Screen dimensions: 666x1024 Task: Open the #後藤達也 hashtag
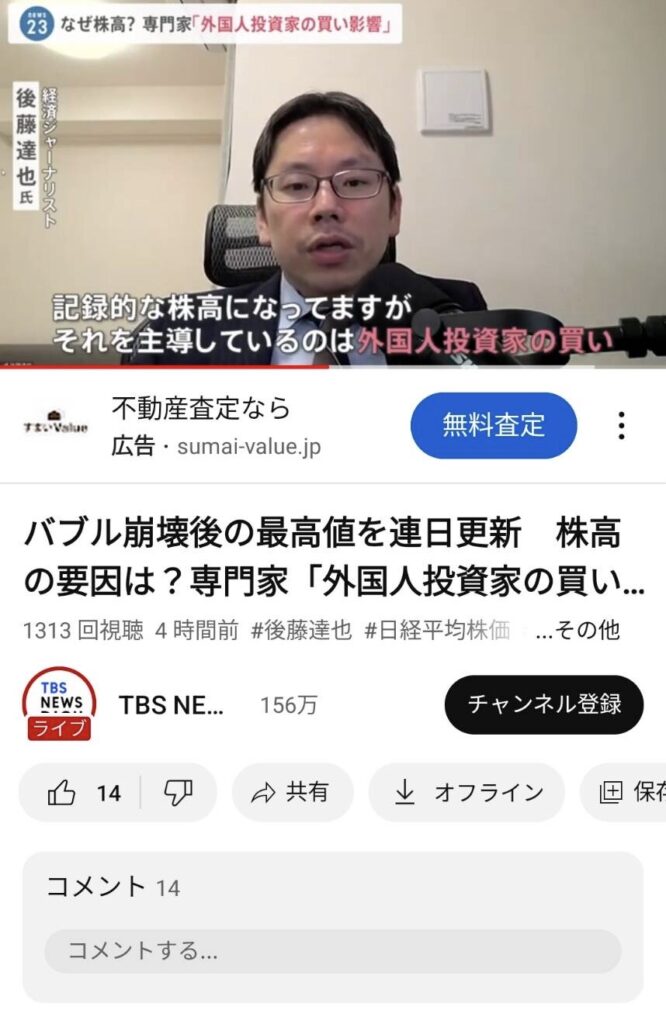(301, 630)
